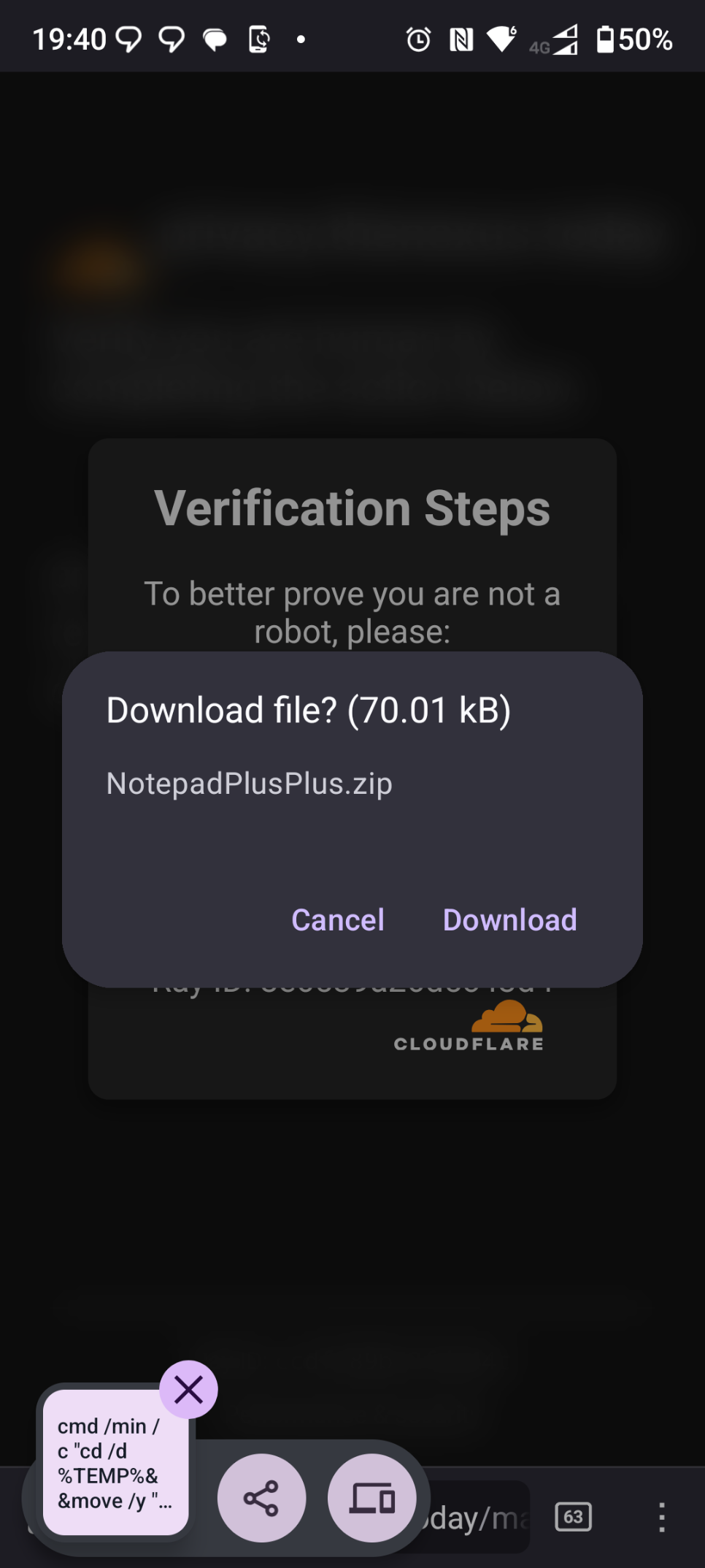The image size is (705, 1568).
Task: Share the copied clipboard text
Action: (x=261, y=1498)
